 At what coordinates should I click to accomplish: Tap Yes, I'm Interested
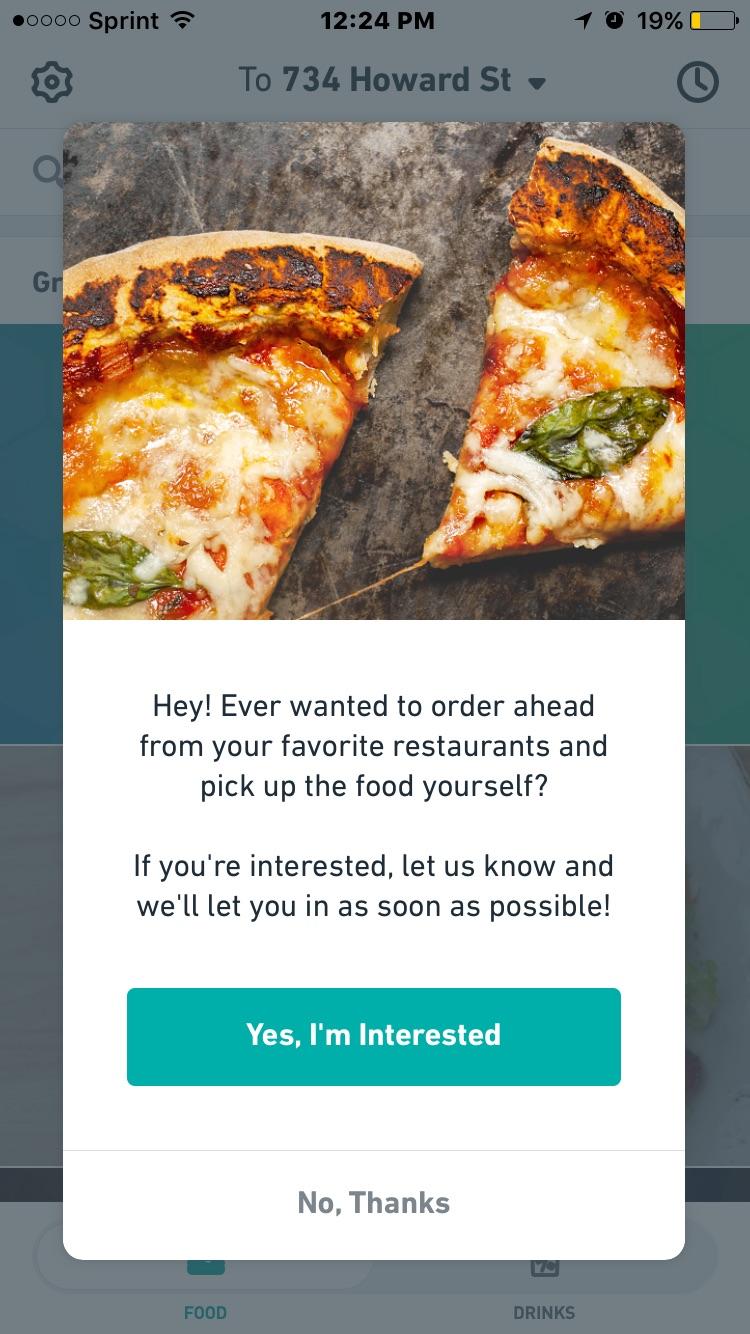pyautogui.click(x=373, y=1036)
